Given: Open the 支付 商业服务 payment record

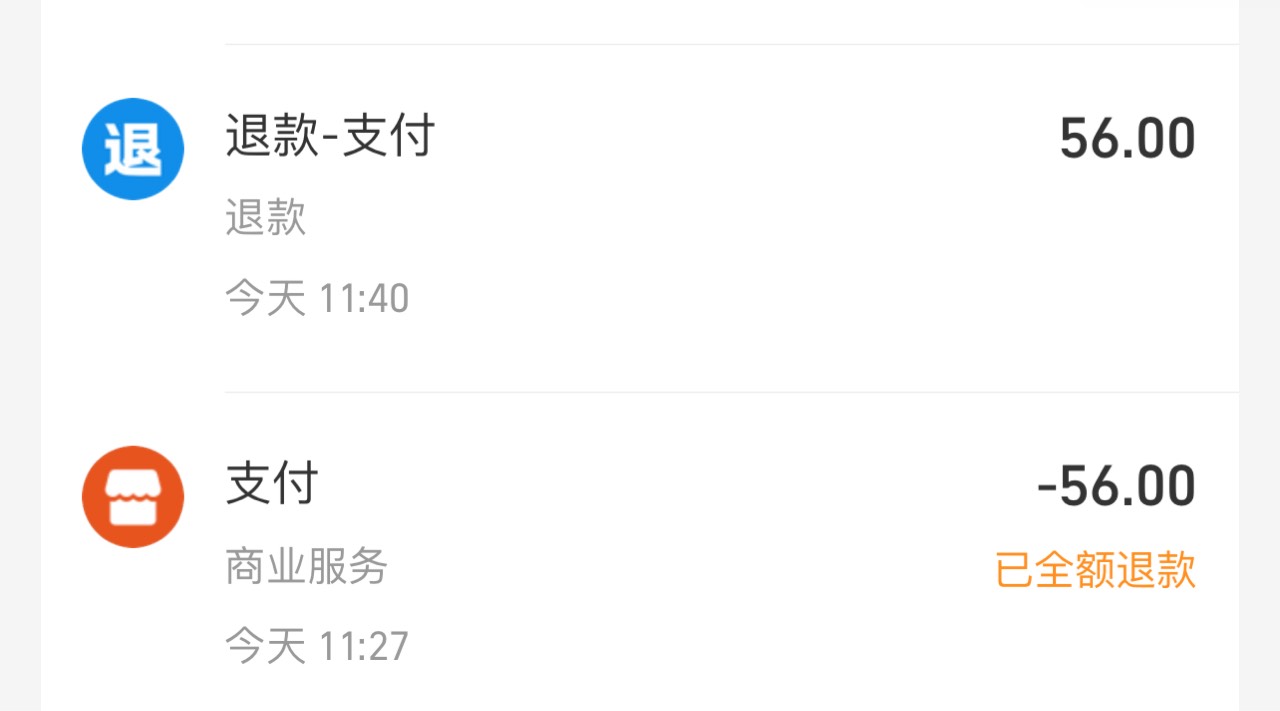Looking at the screenshot, I should (640, 552).
